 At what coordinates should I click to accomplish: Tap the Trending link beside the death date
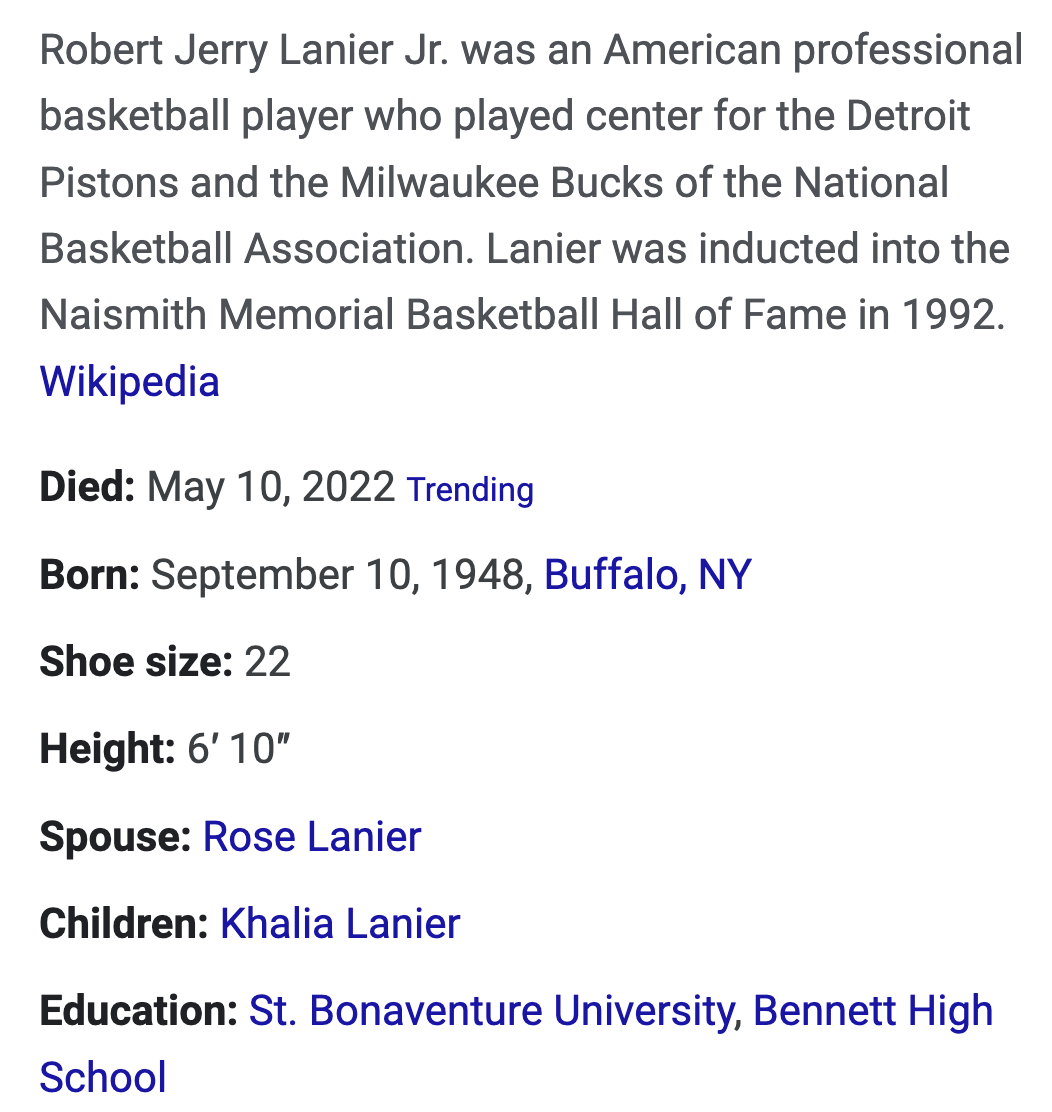470,490
